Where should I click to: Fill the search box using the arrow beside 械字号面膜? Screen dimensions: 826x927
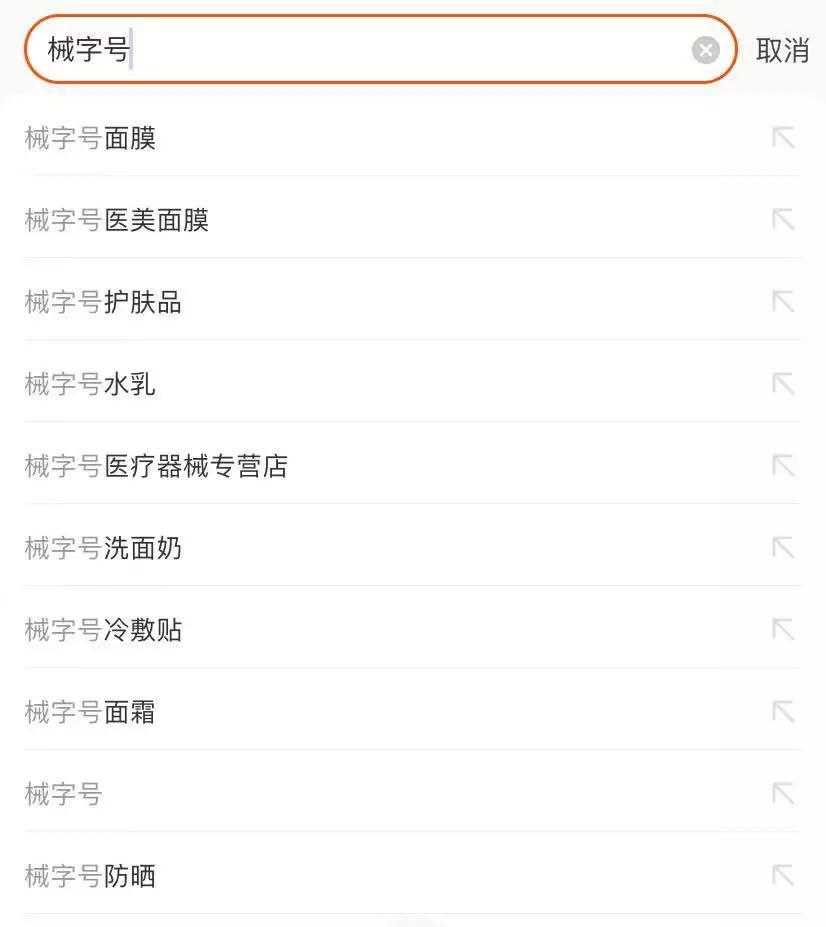[x=783, y=138]
